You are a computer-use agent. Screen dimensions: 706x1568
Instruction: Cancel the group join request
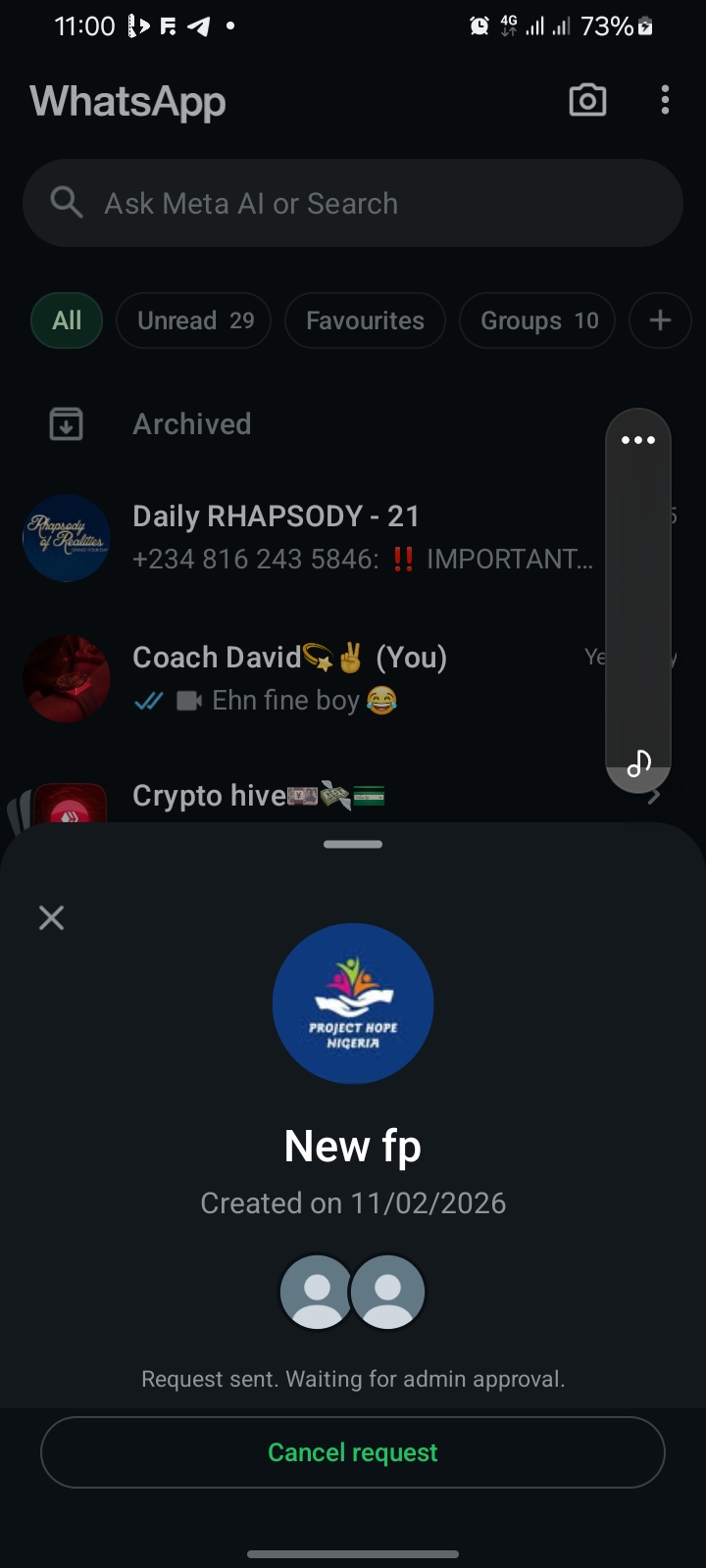pos(353,1452)
